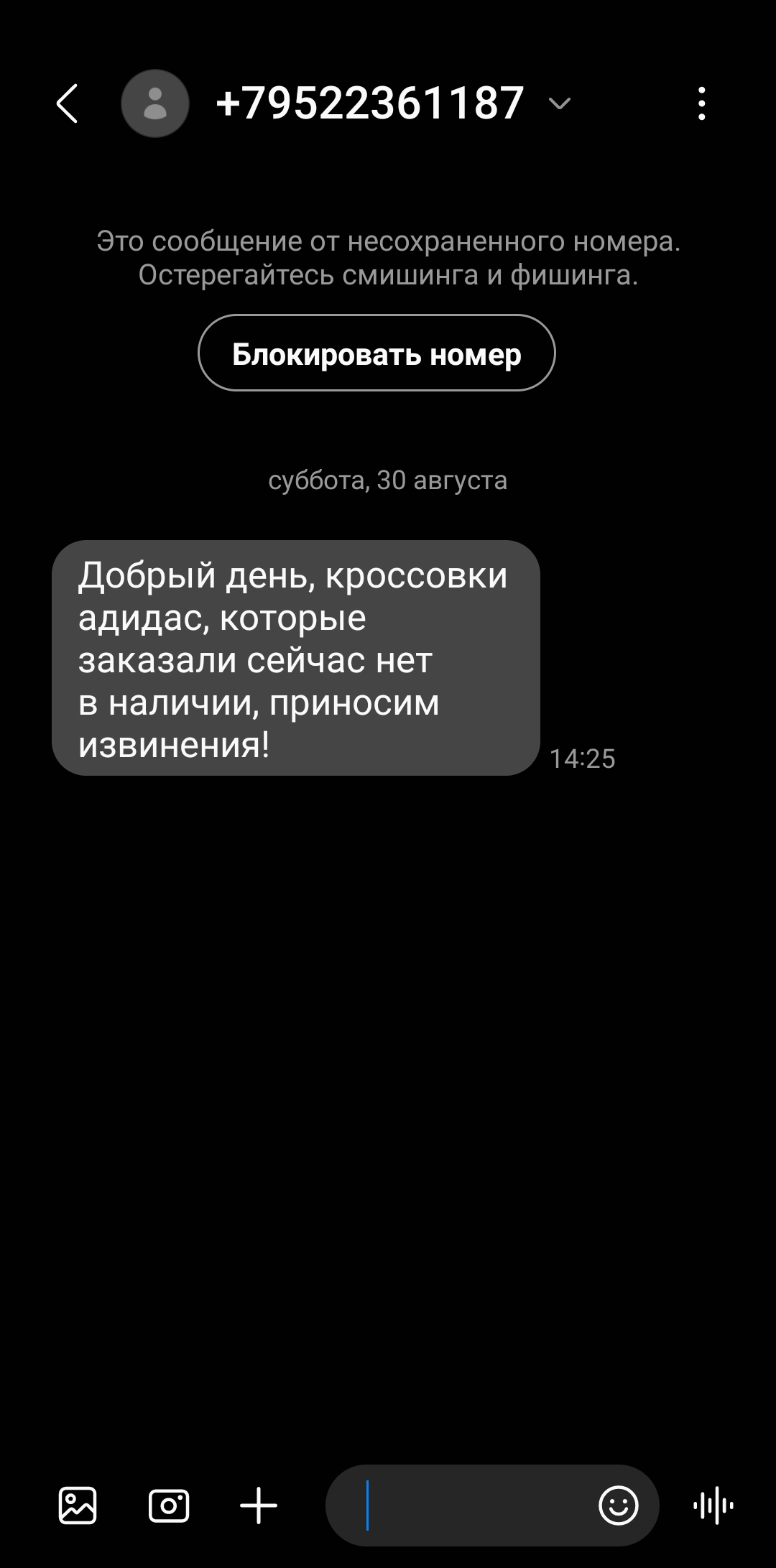
Task: Tap the contact avatar icon
Action: 155,103
